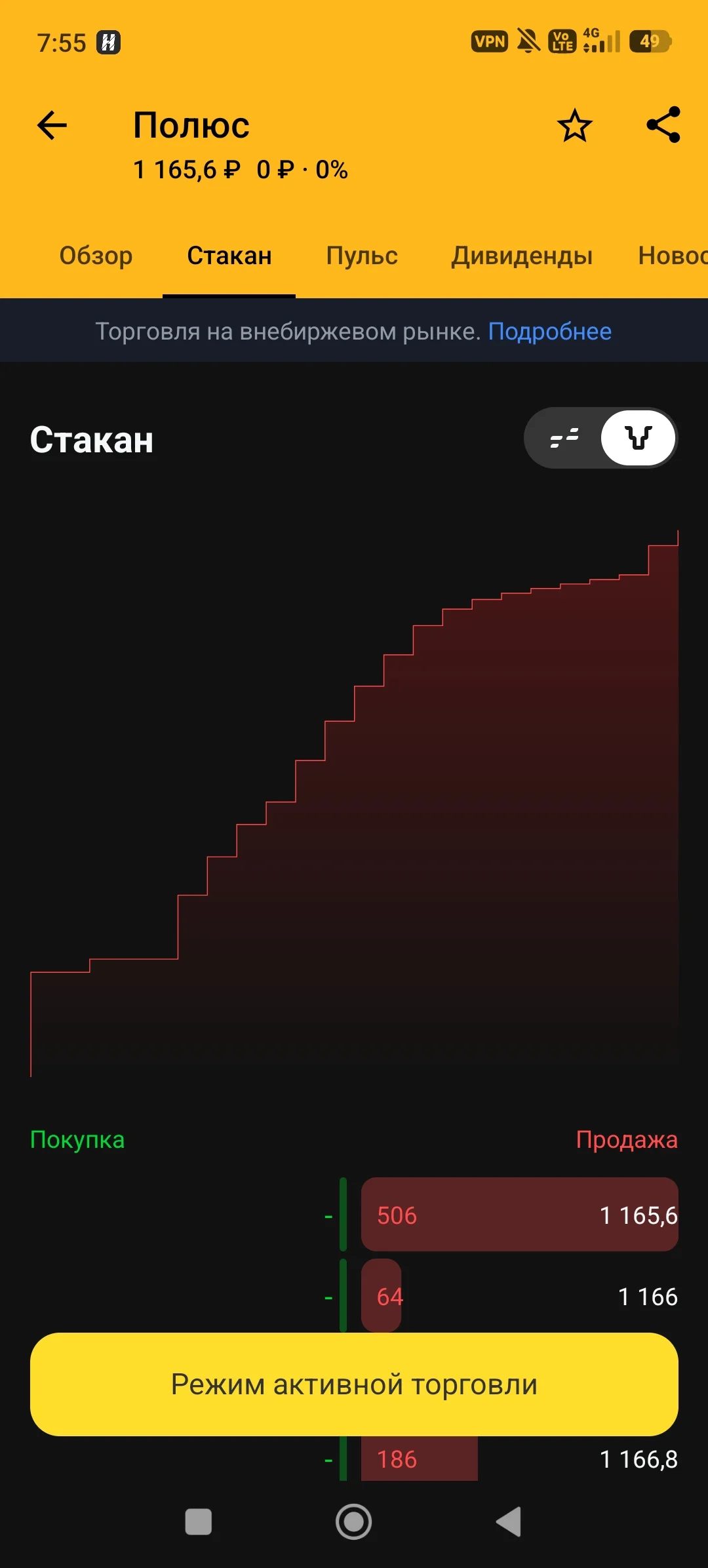Open the recent apps view
This screenshot has height=1568, width=708.
tap(199, 1521)
